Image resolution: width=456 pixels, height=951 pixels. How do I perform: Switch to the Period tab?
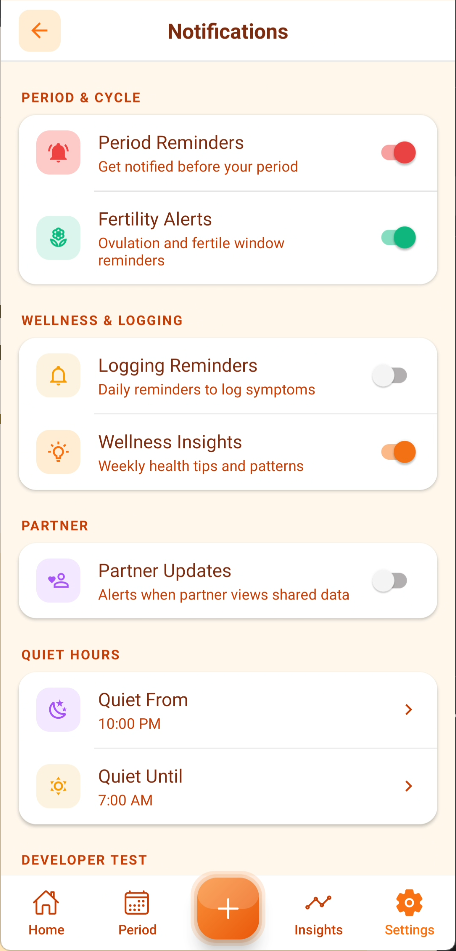coord(137,913)
